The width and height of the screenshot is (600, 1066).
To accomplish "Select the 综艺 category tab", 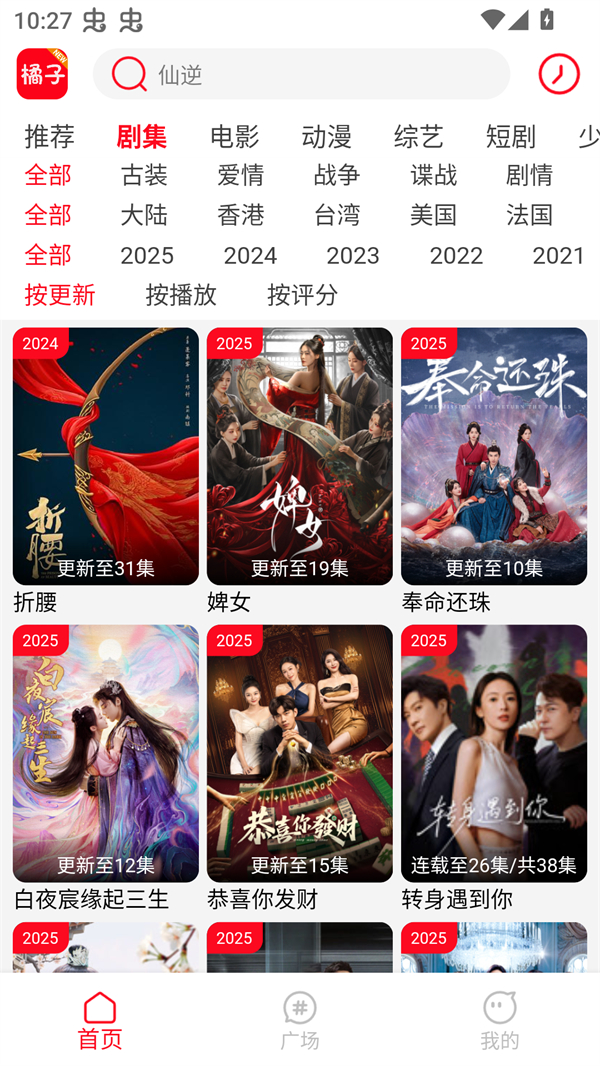I will point(418,136).
